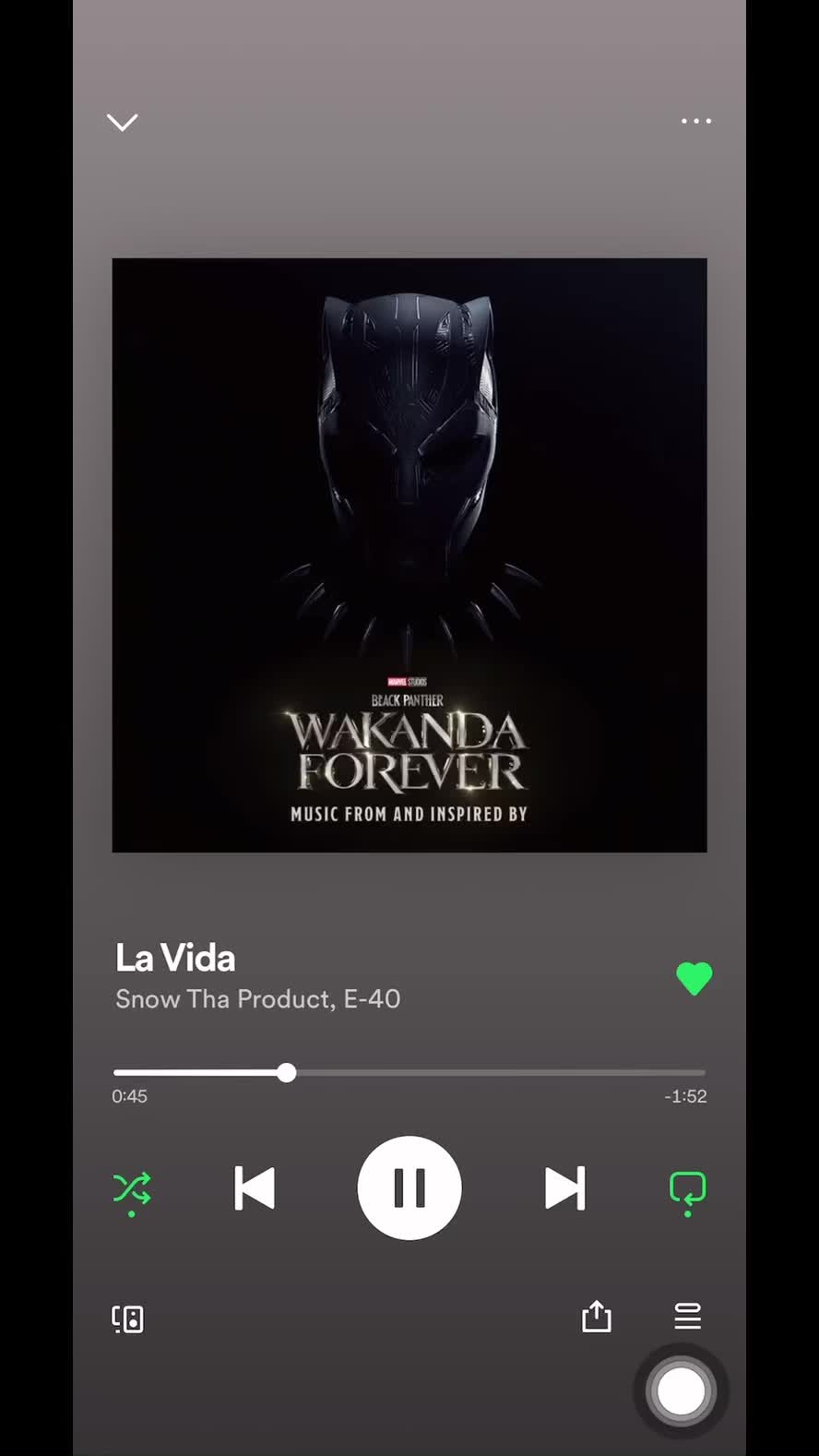Pause the current song
Viewport: 819px width, 1456px height.
(409, 1187)
